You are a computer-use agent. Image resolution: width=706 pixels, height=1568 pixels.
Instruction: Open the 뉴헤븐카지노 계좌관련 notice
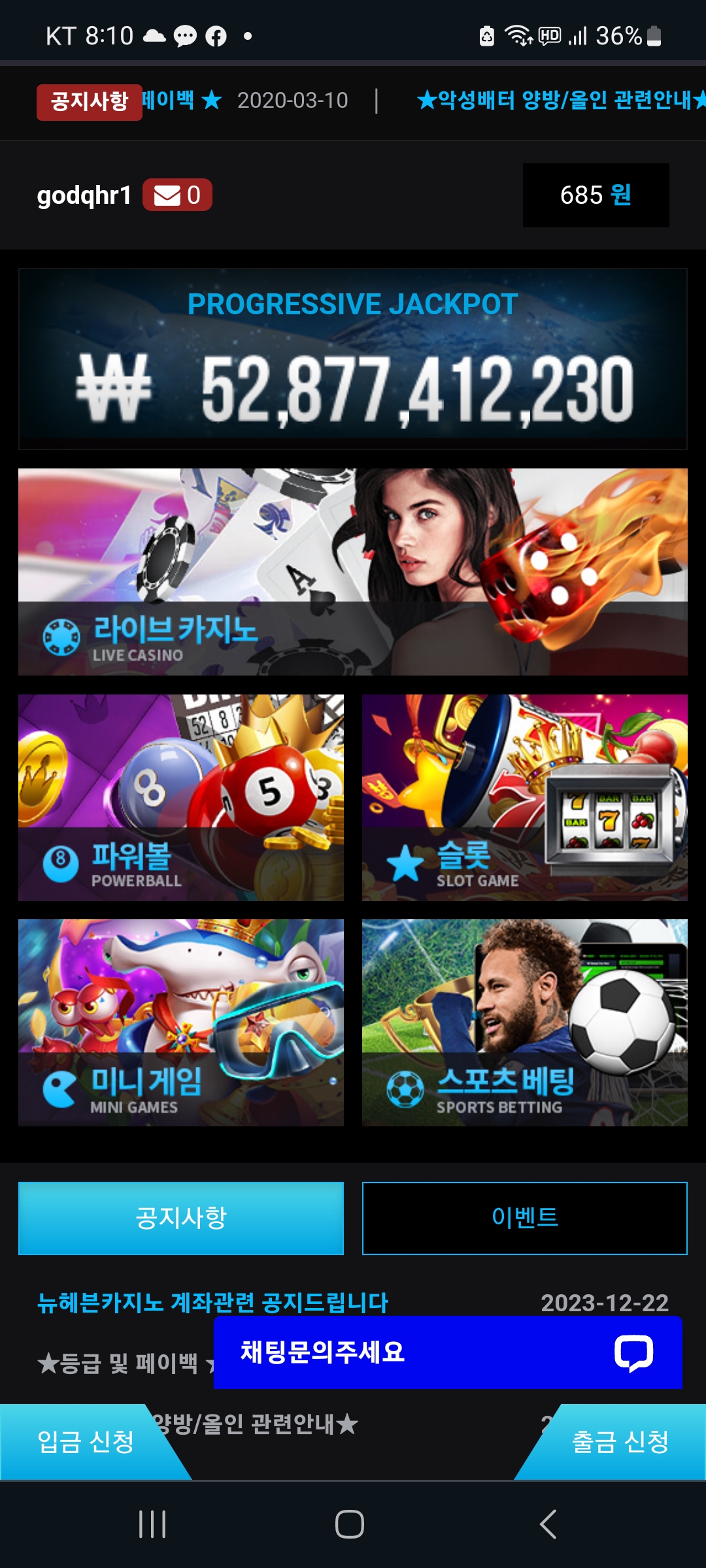coord(213,1303)
